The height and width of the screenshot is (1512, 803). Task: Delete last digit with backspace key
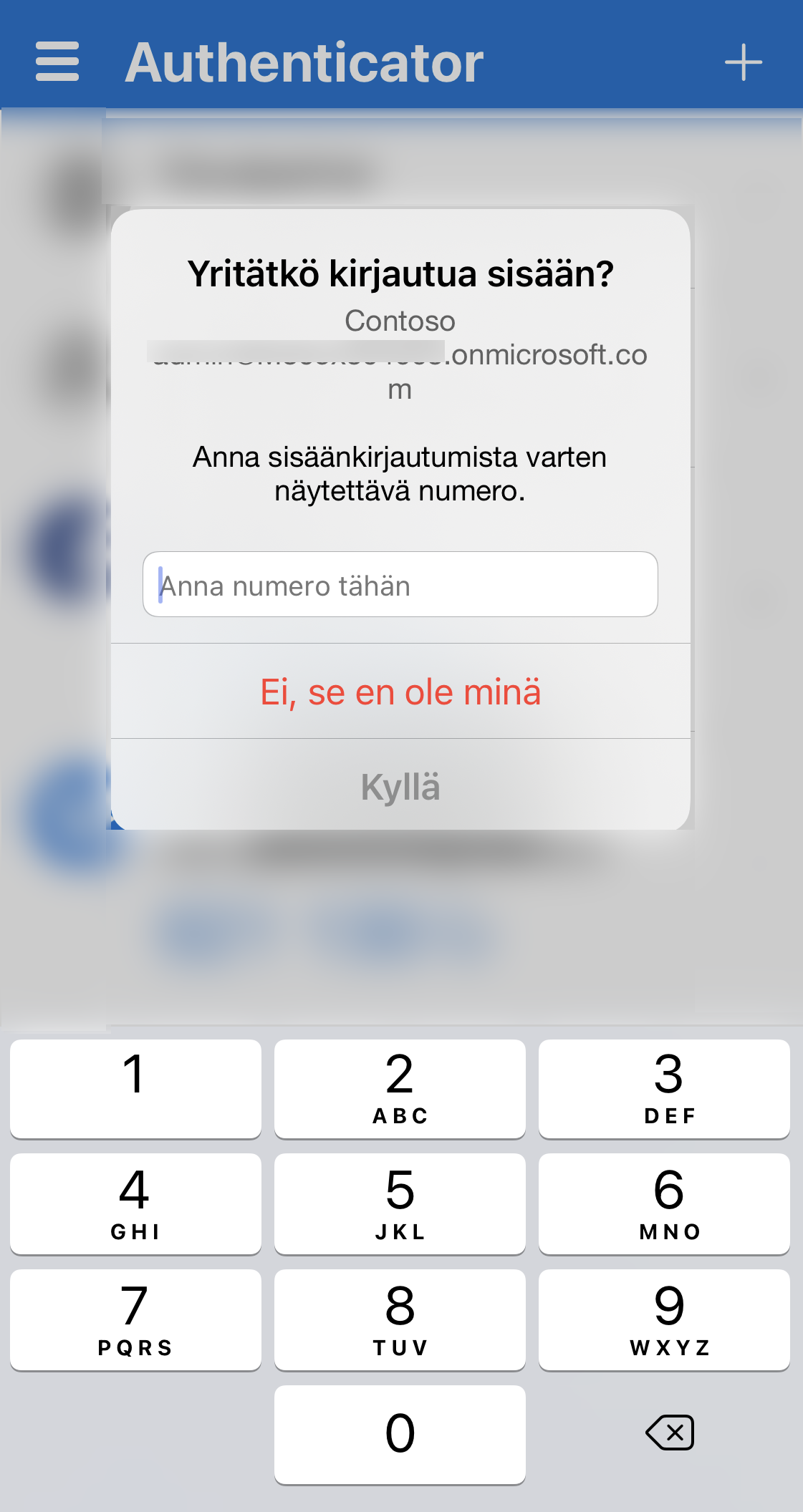pyautogui.click(x=670, y=1433)
